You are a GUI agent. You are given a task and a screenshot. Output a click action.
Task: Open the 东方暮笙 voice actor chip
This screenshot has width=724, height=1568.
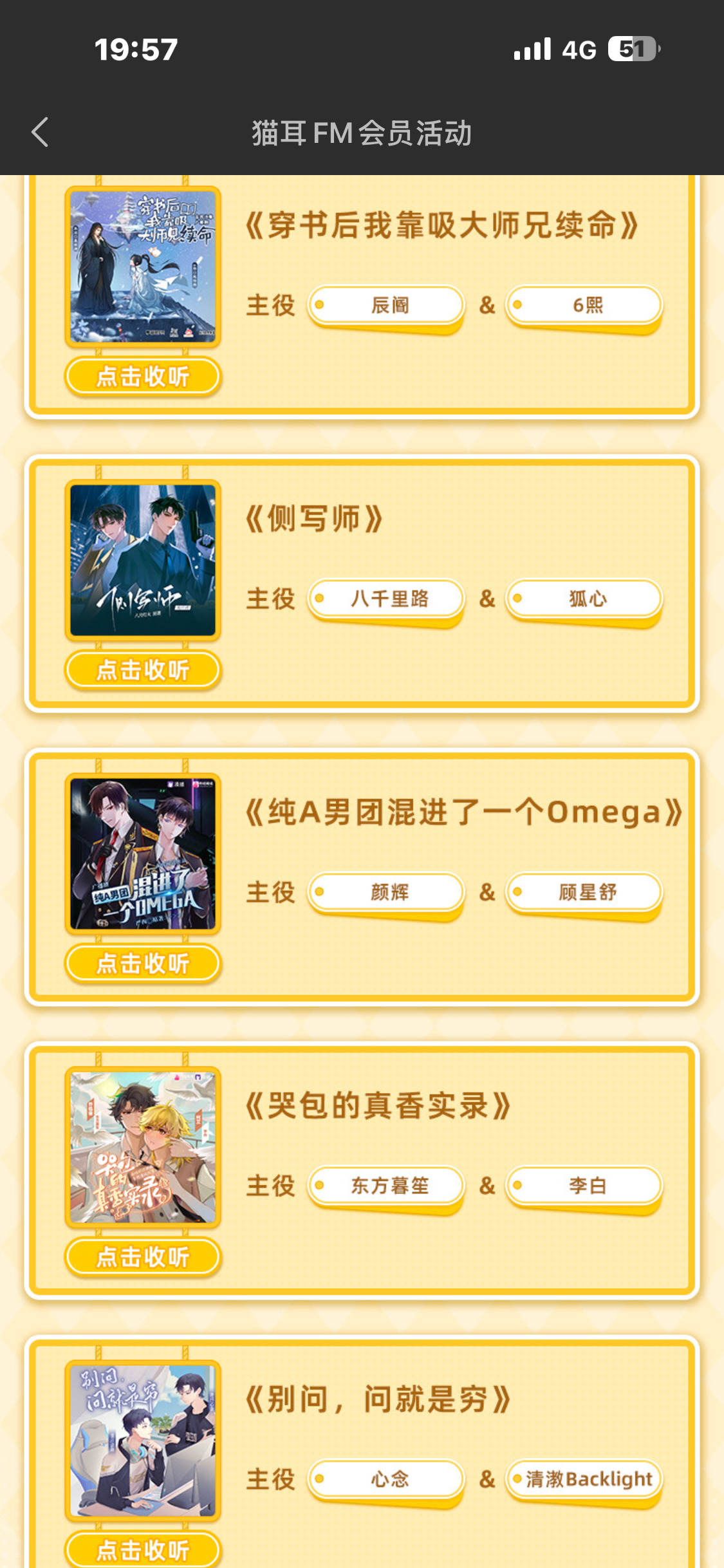tap(386, 1186)
